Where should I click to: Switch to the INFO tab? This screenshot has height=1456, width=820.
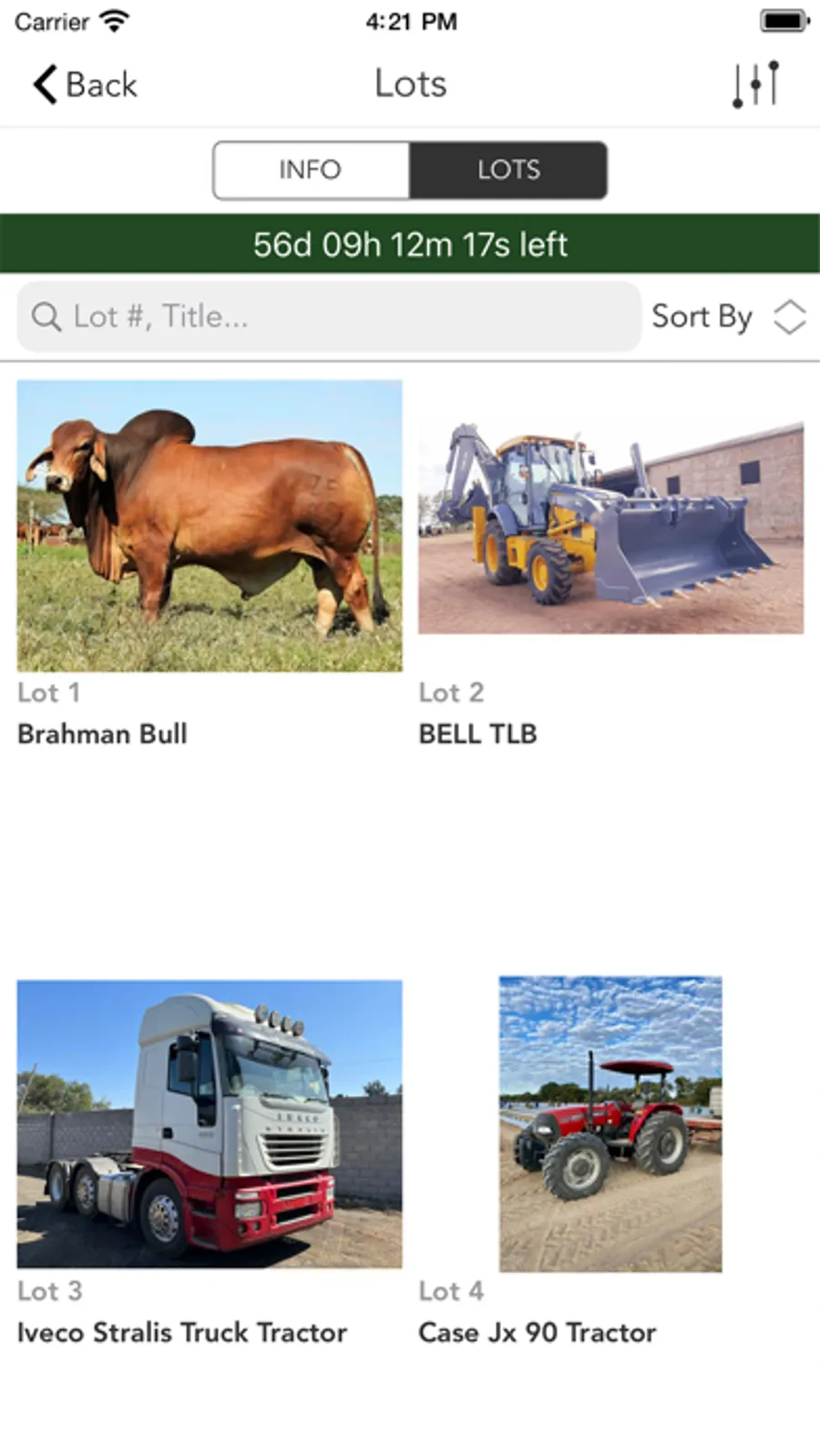[311, 170]
